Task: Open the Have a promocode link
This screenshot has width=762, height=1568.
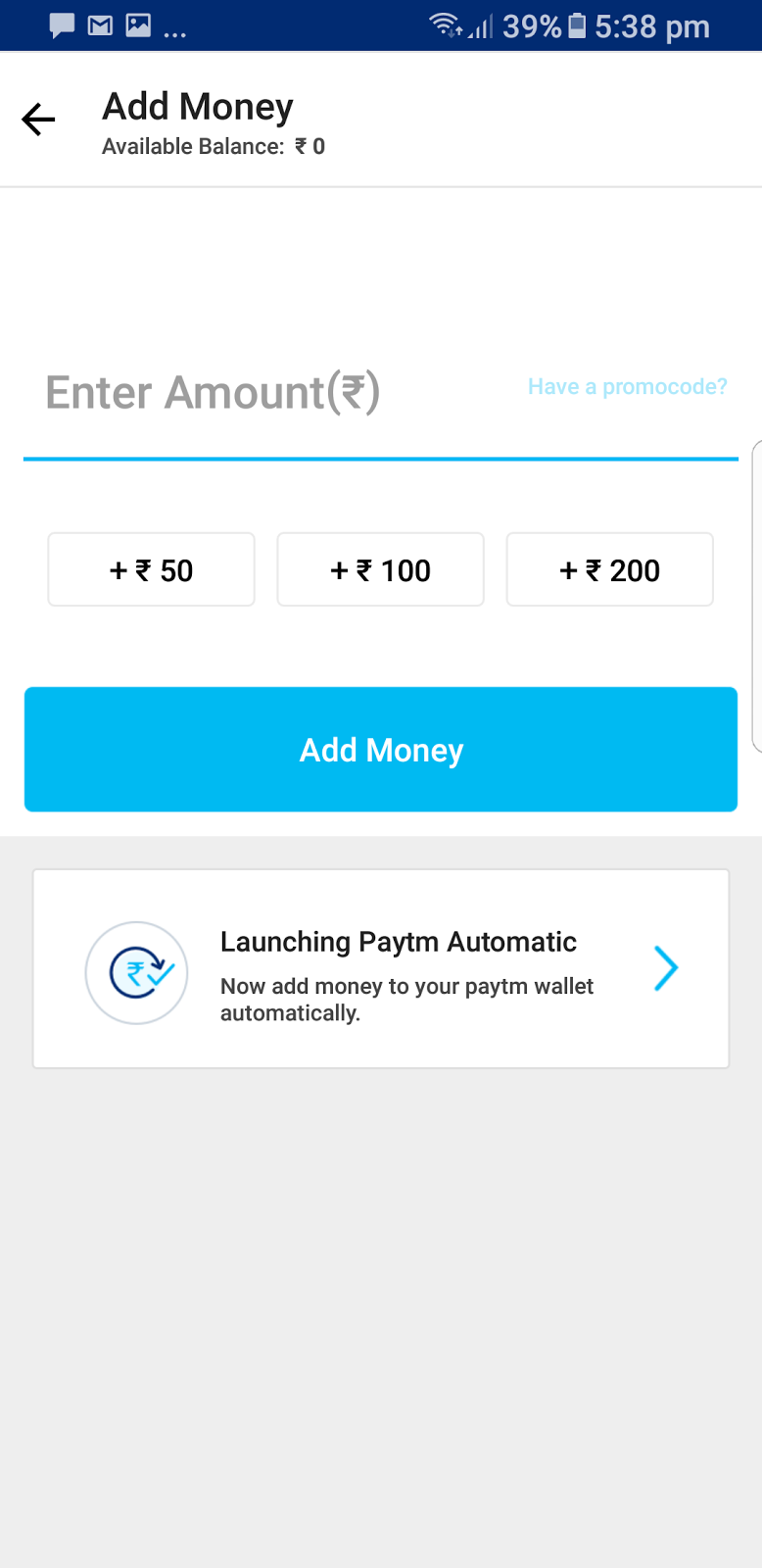Action: (x=627, y=386)
